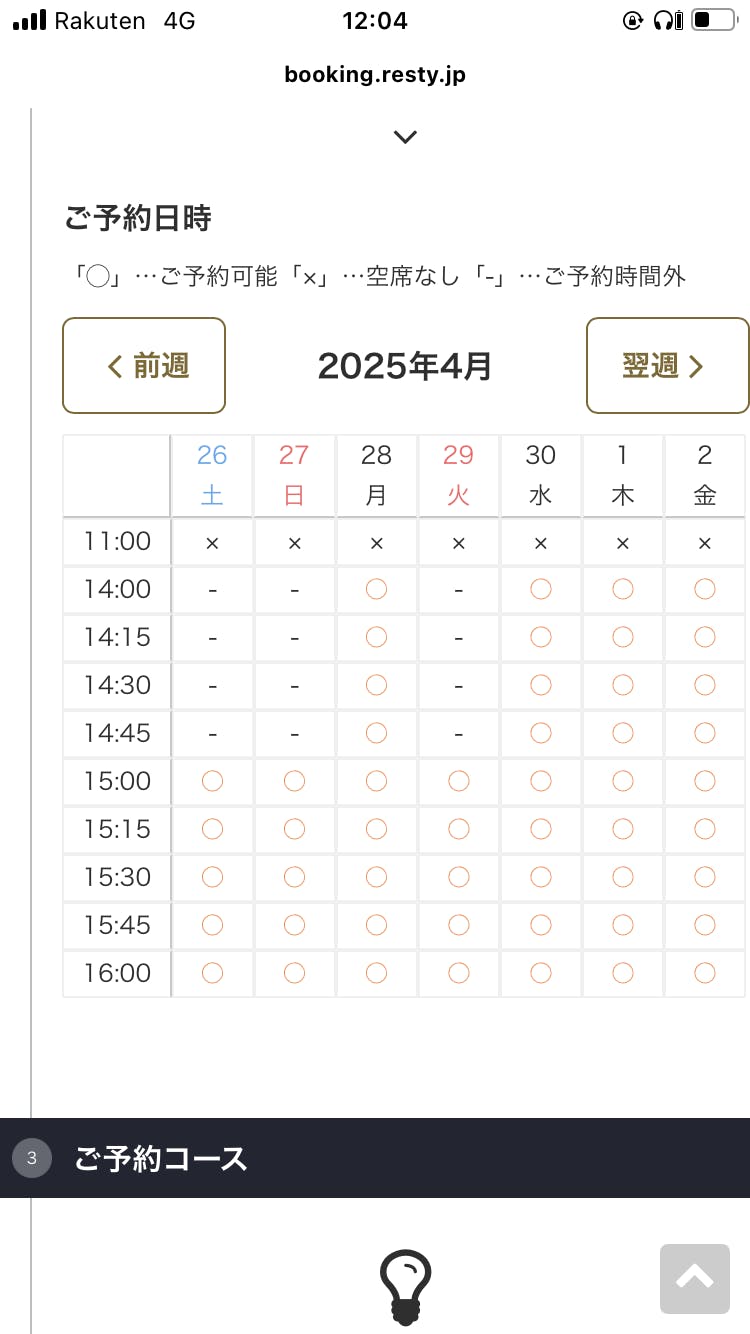Select 15:00 slot on Saturday 26
Viewport: 750px width, 1334px height.
click(212, 781)
